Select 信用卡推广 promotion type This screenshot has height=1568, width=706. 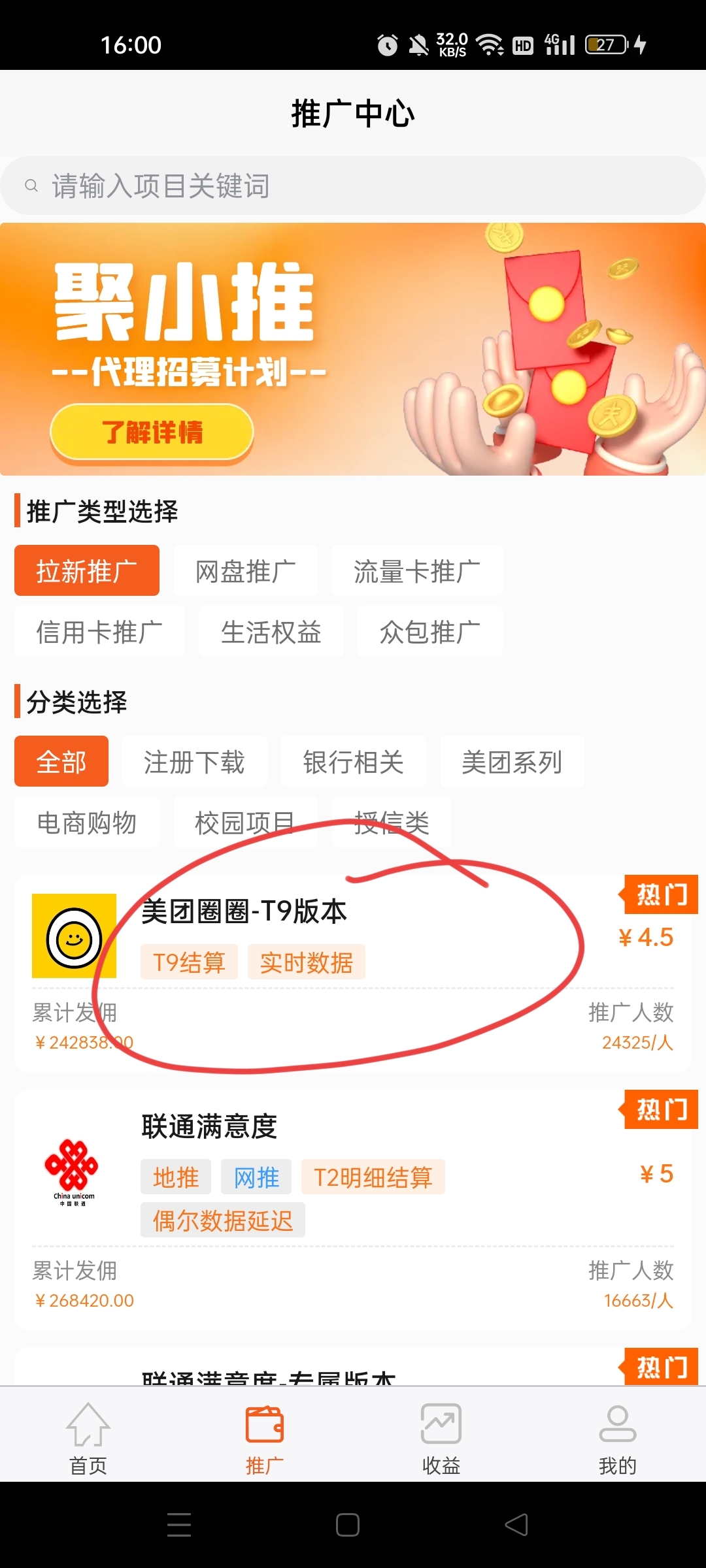tap(99, 632)
